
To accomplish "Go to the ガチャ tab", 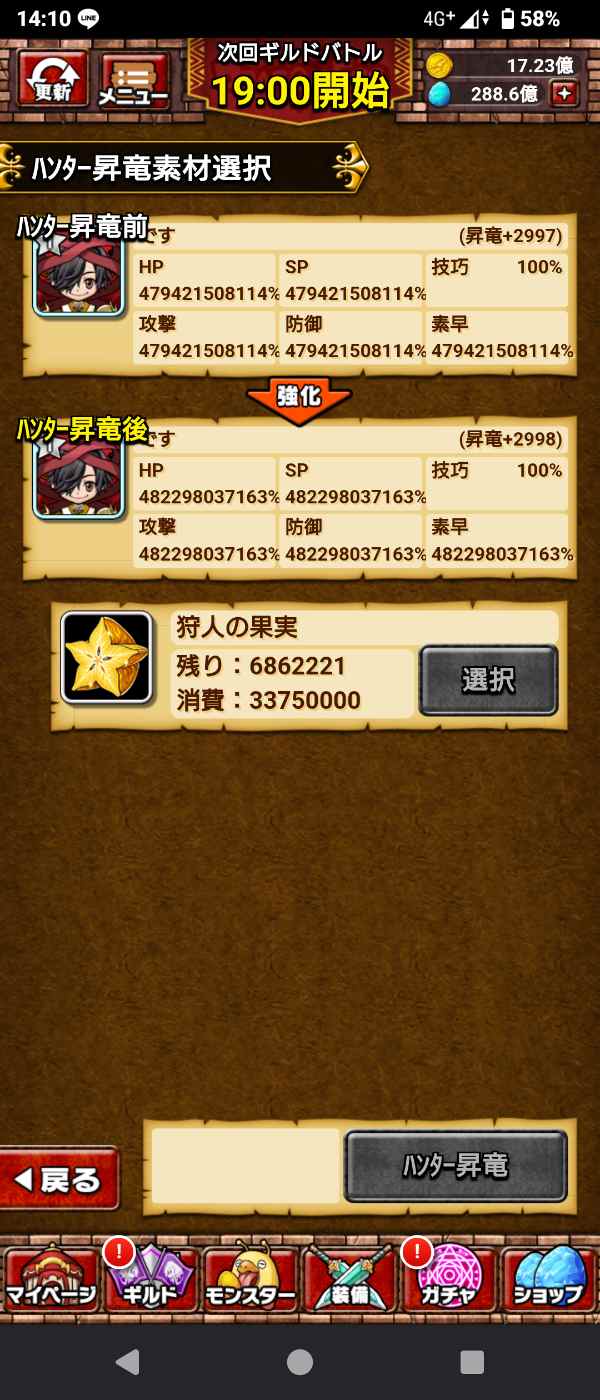I will click(x=449, y=1278).
